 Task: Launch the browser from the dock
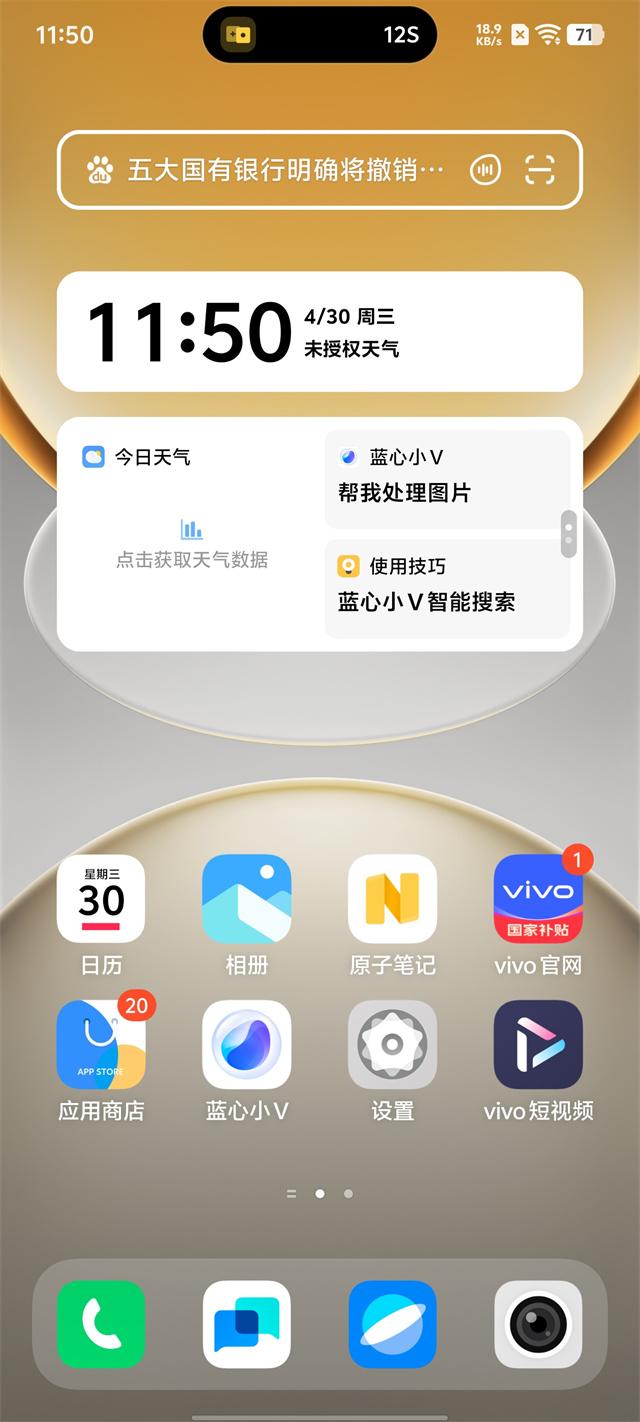393,1324
